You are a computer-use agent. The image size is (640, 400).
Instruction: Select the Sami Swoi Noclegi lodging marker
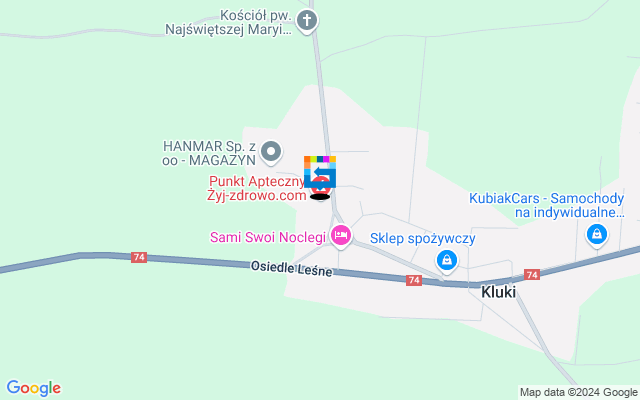click(341, 236)
